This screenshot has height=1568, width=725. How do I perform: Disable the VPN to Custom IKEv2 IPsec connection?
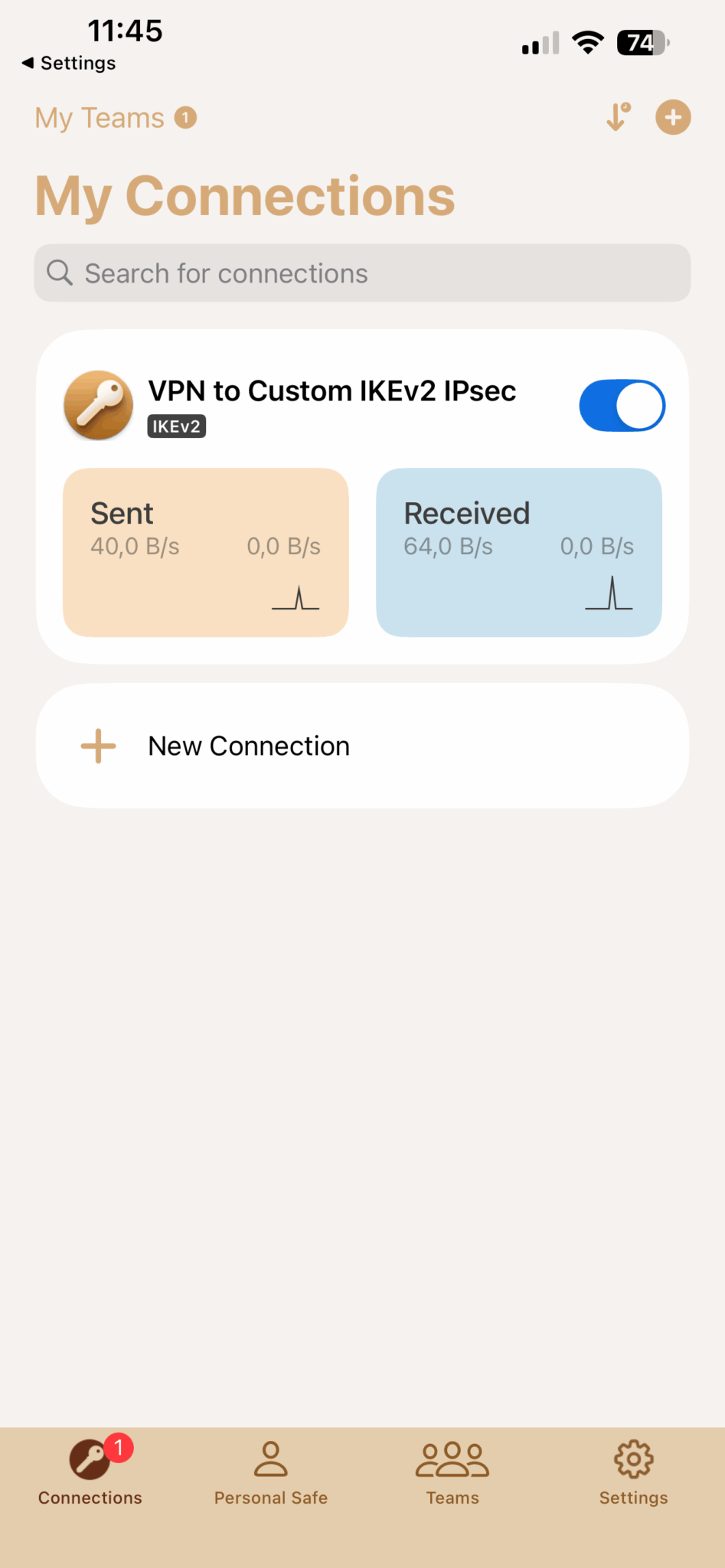pyautogui.click(x=622, y=405)
